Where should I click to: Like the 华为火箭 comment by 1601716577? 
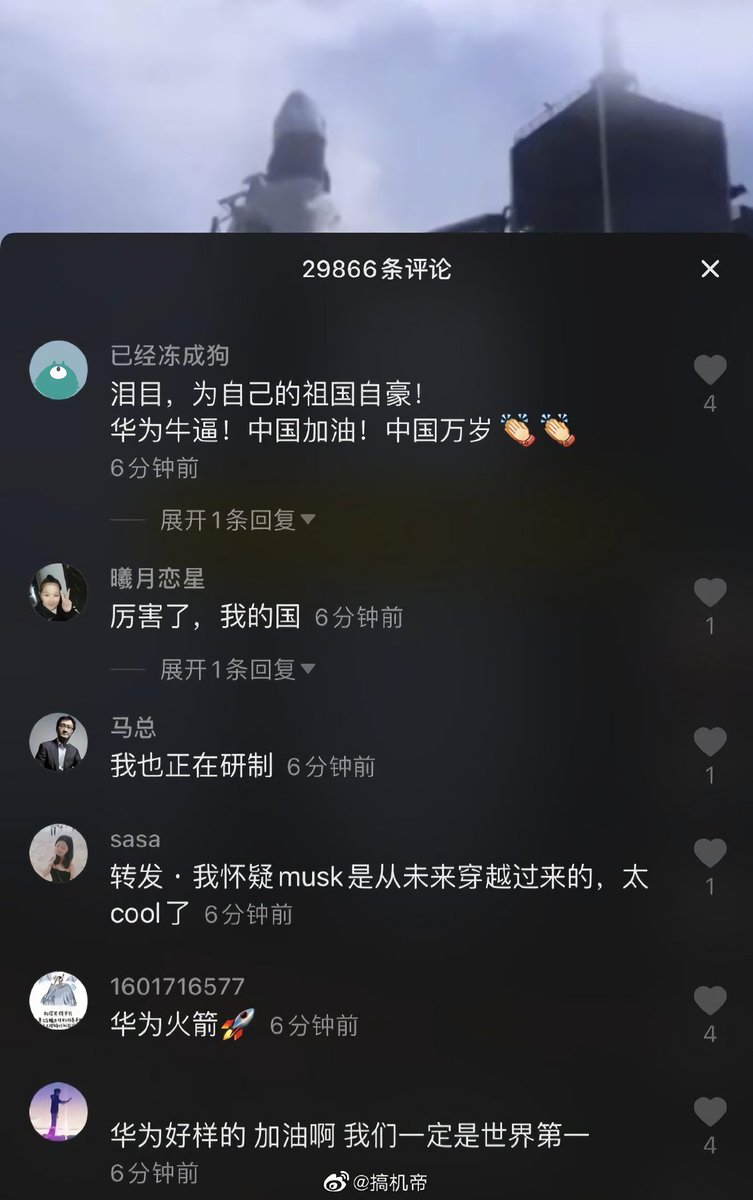pos(710,1001)
